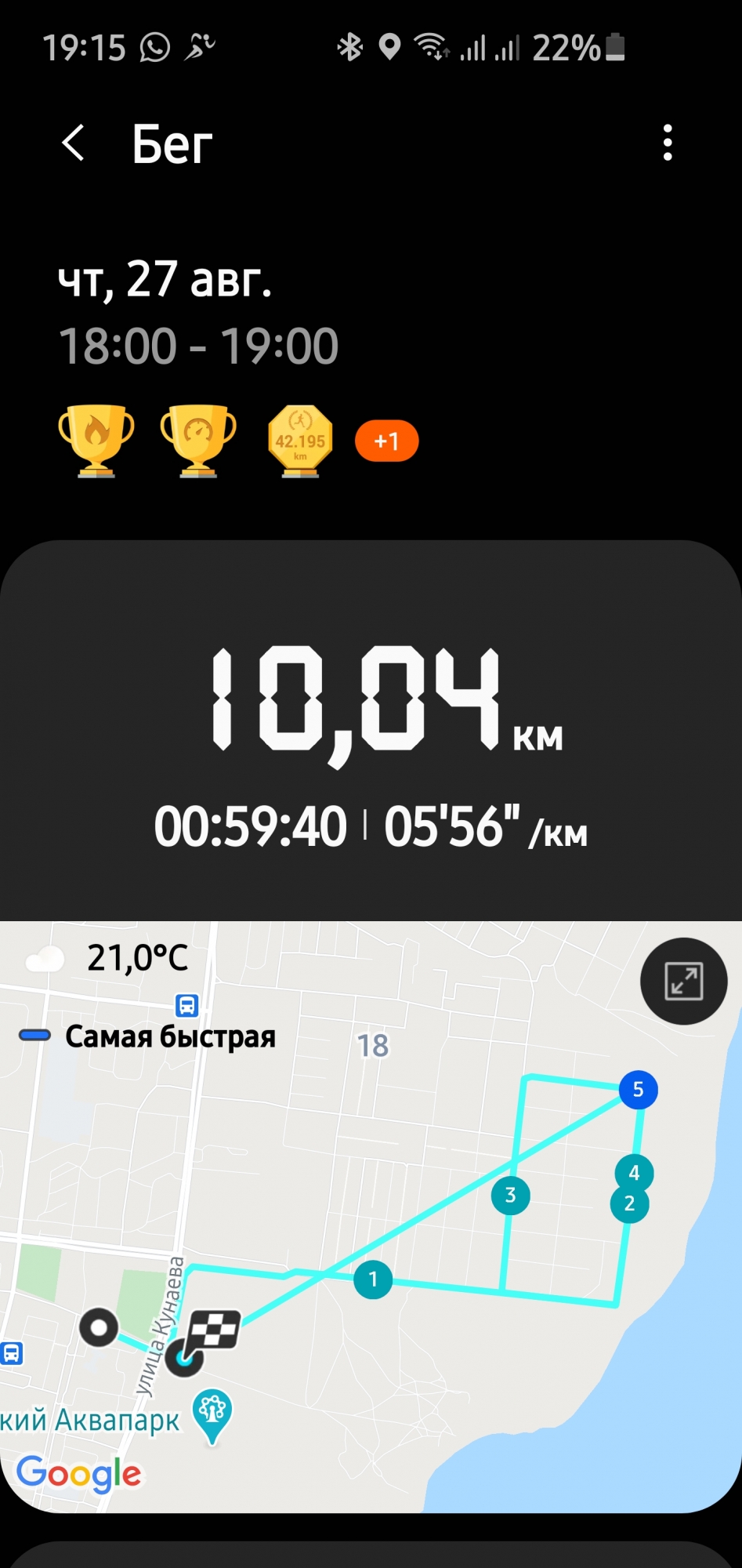The image size is (742, 1568).
Task: Go back from the Бег screen
Action: [73, 143]
